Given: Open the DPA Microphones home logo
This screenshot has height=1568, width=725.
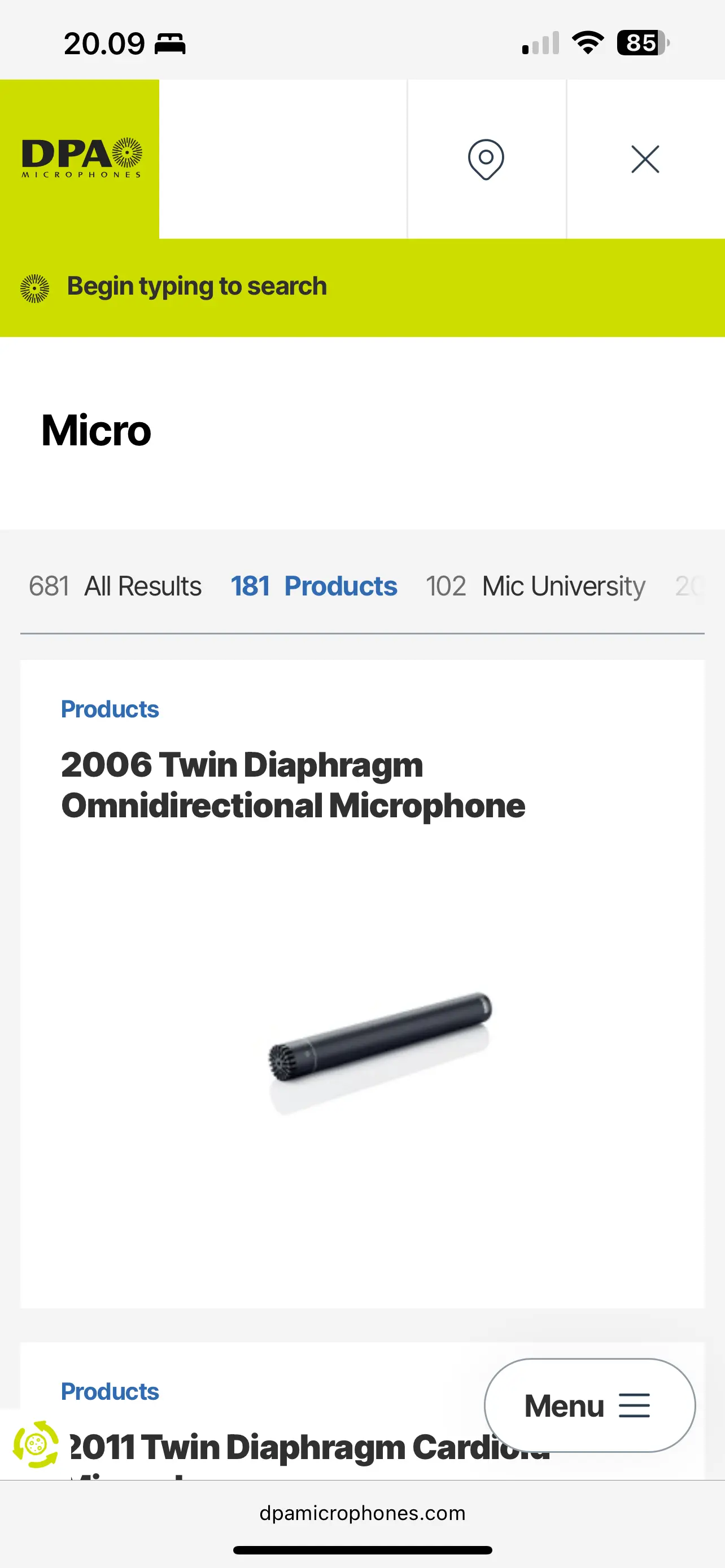Looking at the screenshot, I should click(80, 158).
